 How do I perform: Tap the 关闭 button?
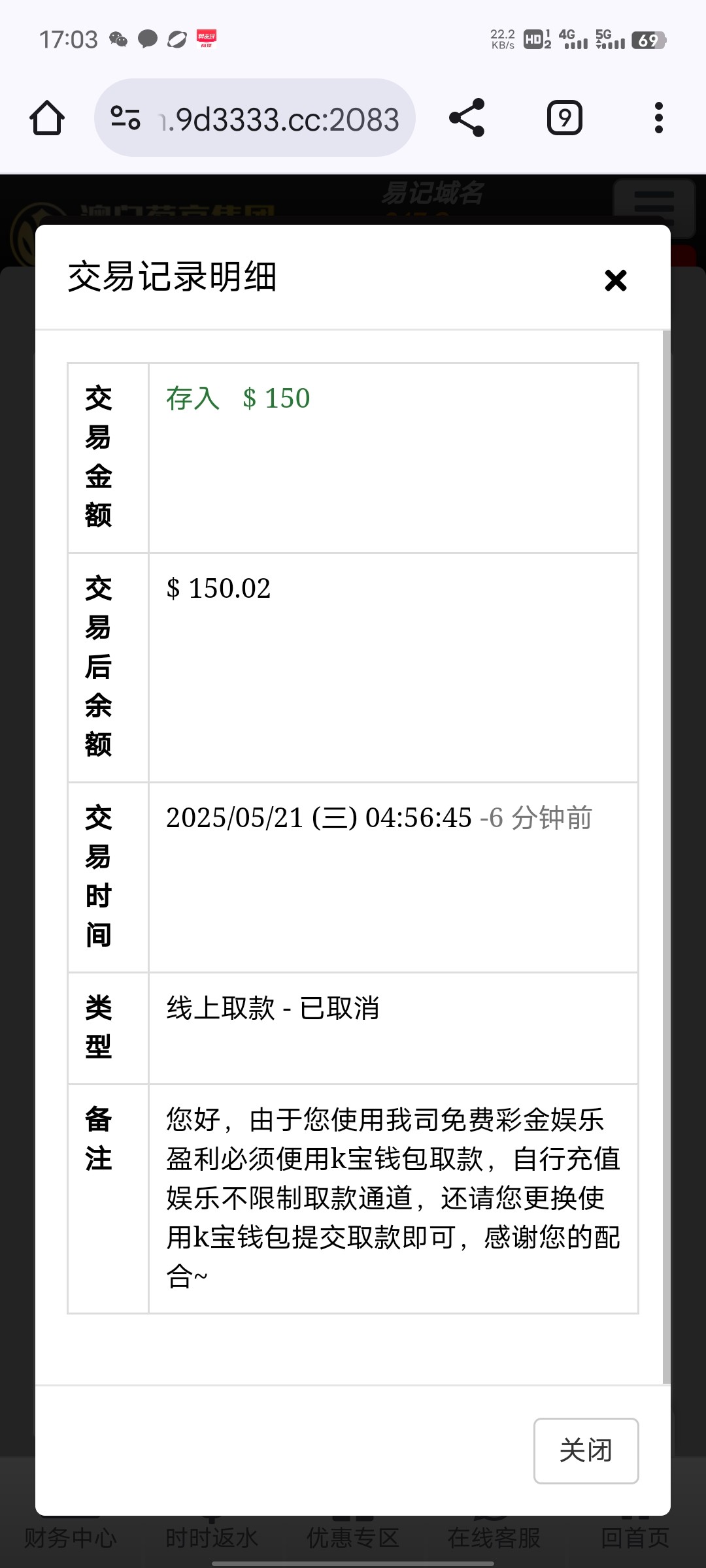pyautogui.click(x=586, y=1450)
